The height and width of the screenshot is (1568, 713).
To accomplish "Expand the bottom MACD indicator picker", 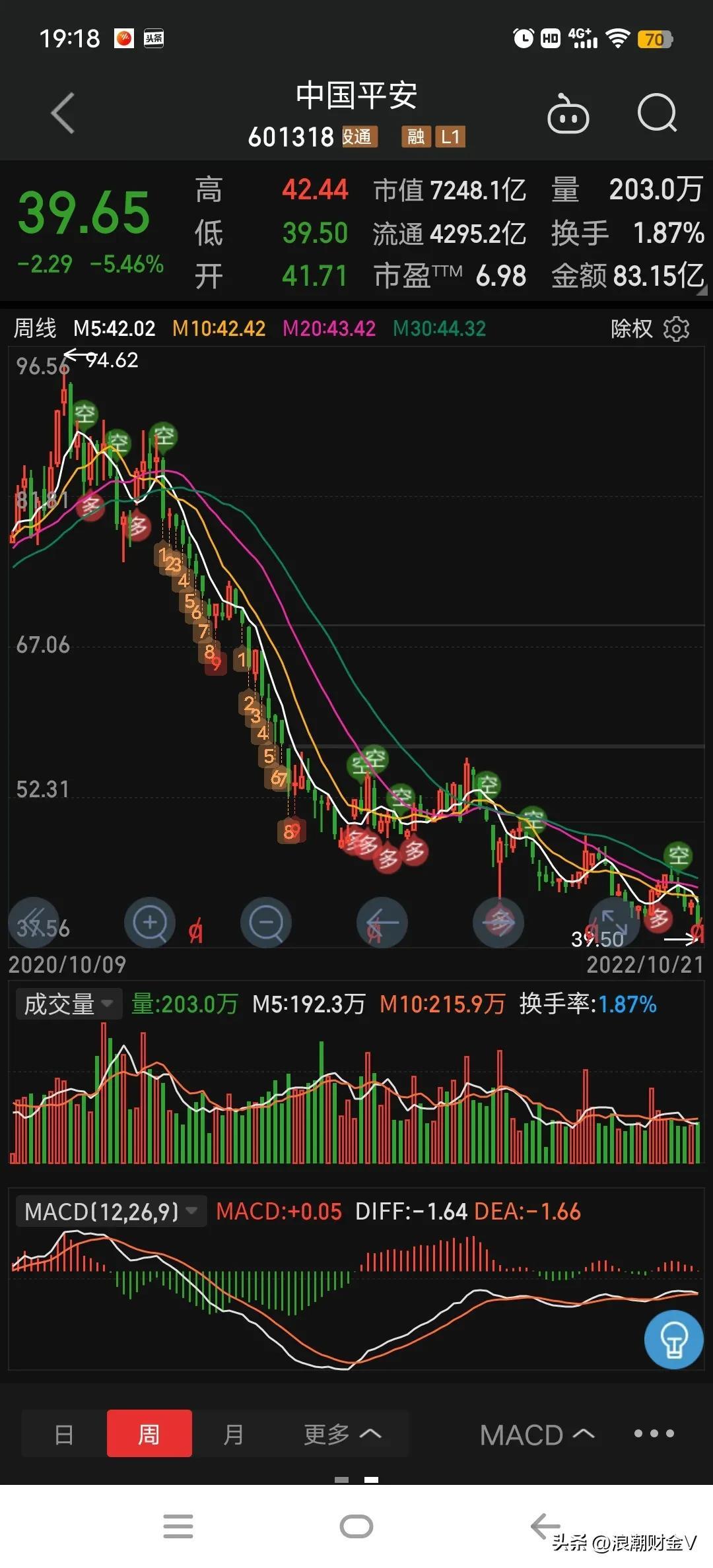I will coord(537,1435).
